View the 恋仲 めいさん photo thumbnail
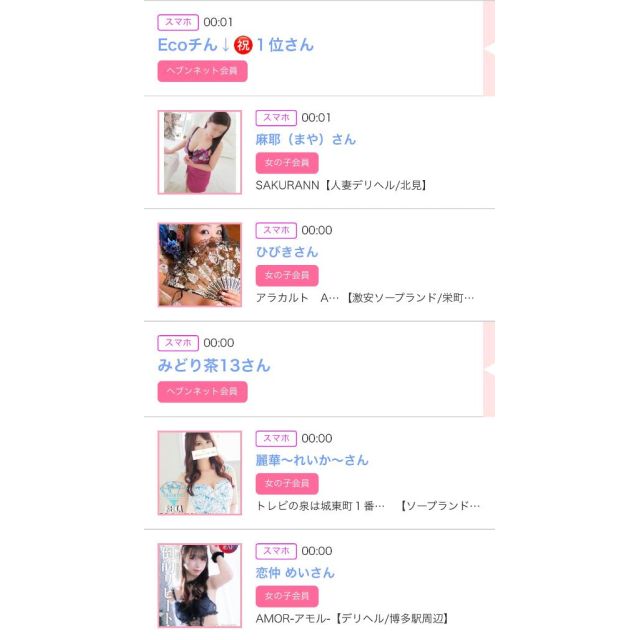 click(199, 585)
